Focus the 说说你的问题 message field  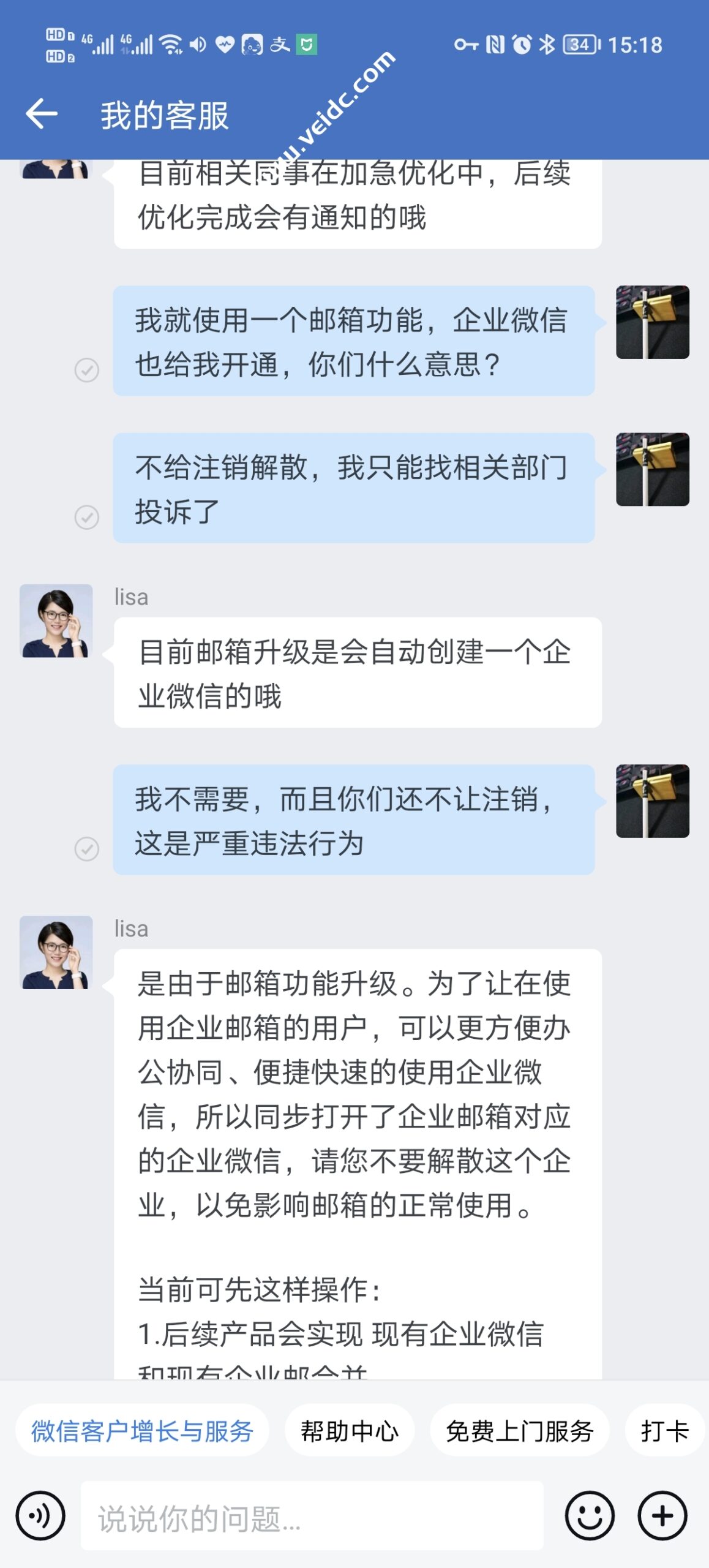(x=312, y=1517)
